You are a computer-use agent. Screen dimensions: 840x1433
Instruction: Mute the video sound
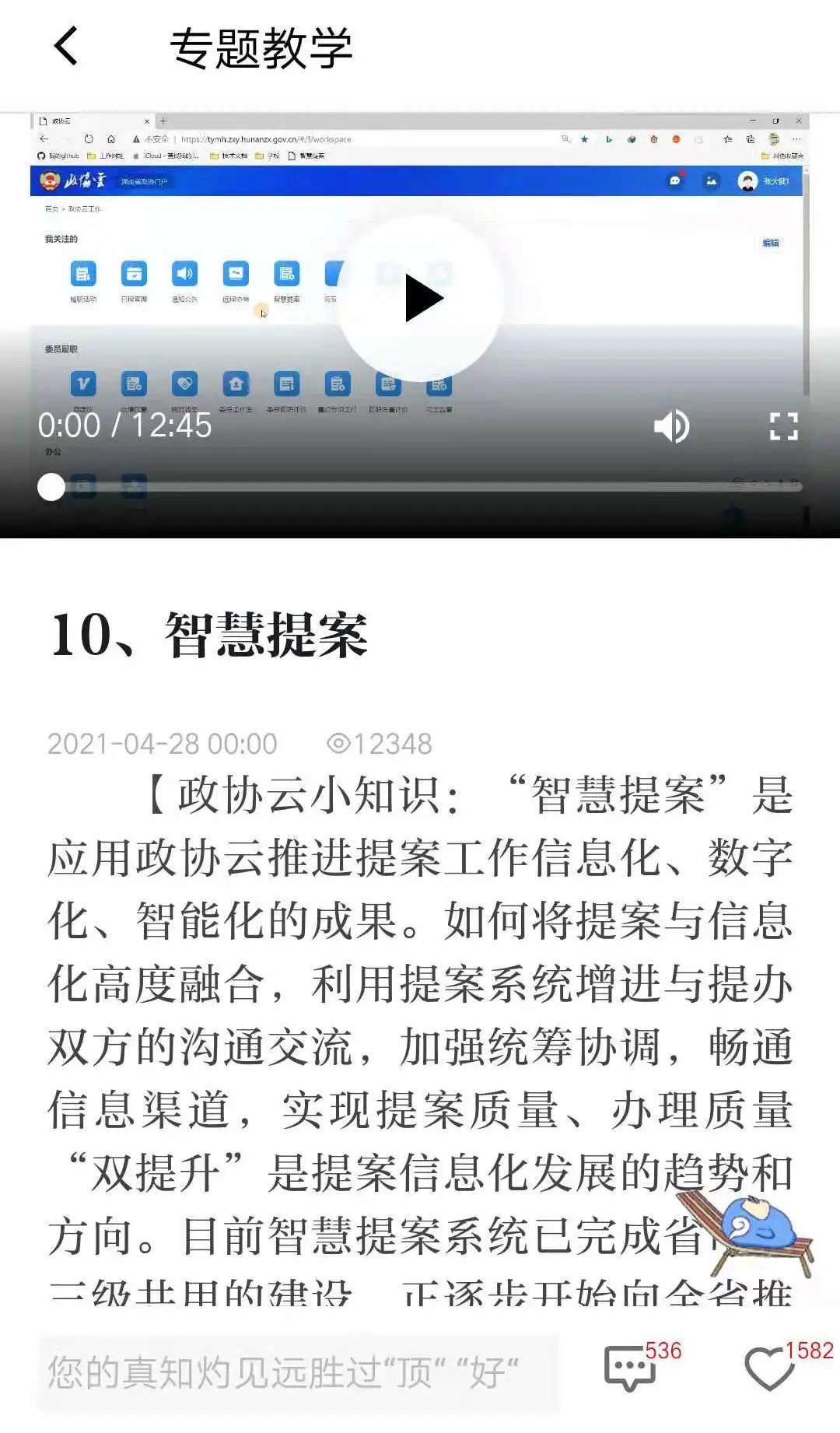click(671, 426)
